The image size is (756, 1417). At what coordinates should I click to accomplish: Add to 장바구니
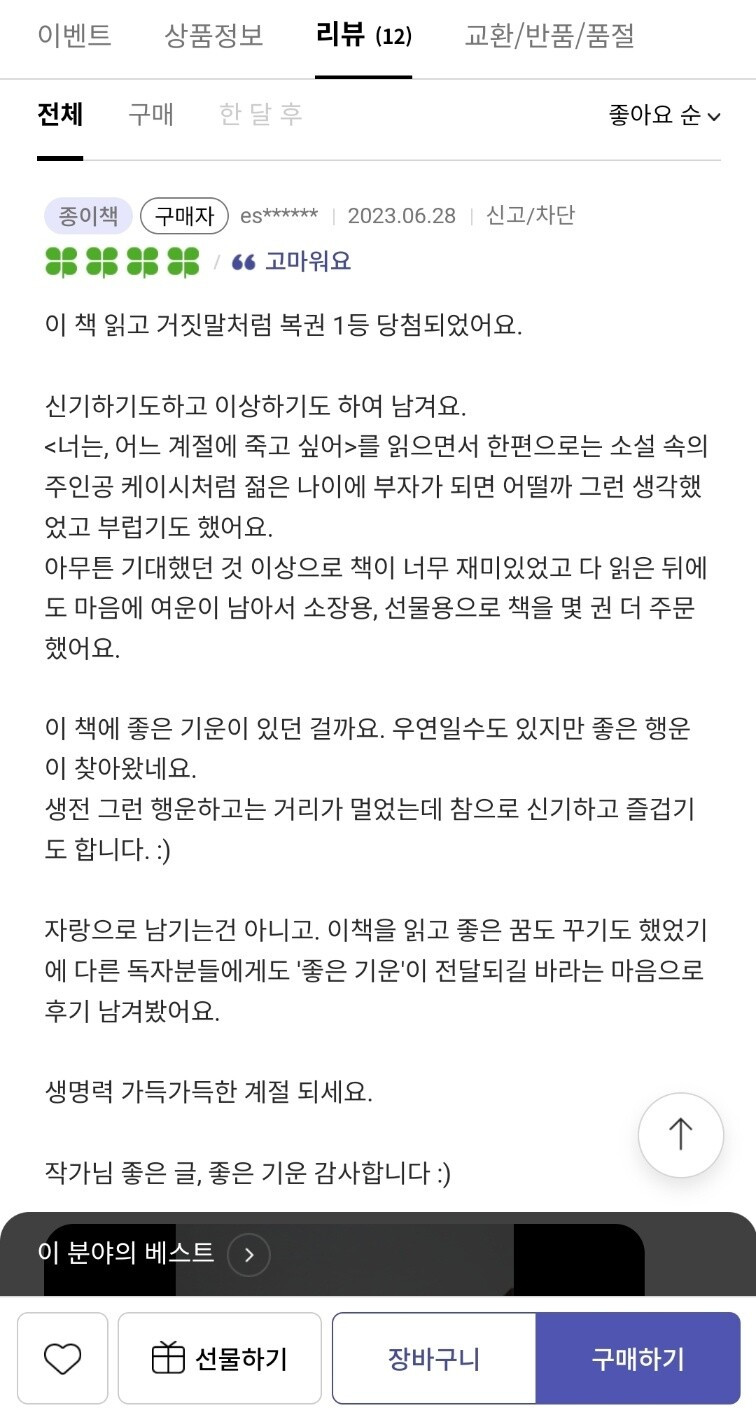(434, 1358)
